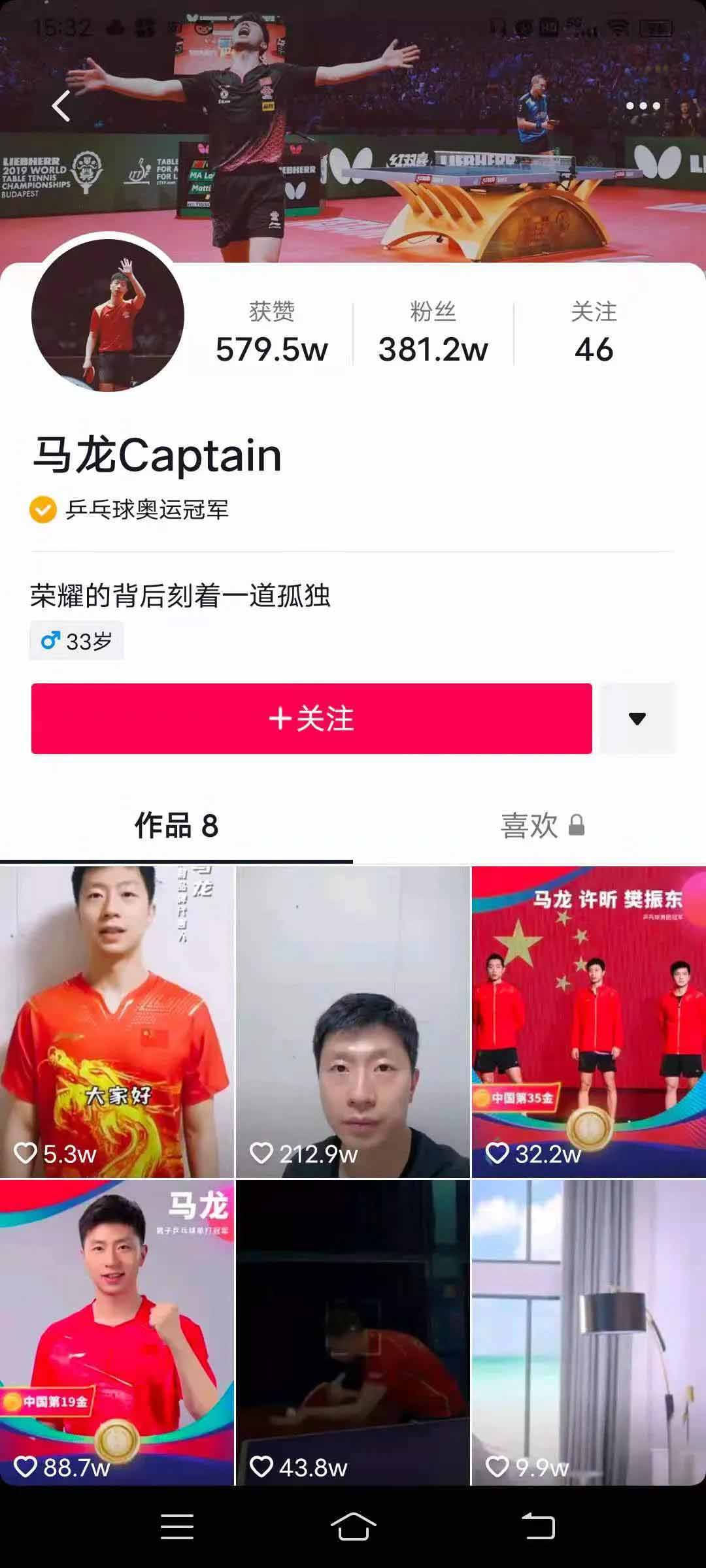Play the video with 43.8w likes
The image size is (706, 1568).
click(x=353, y=1333)
